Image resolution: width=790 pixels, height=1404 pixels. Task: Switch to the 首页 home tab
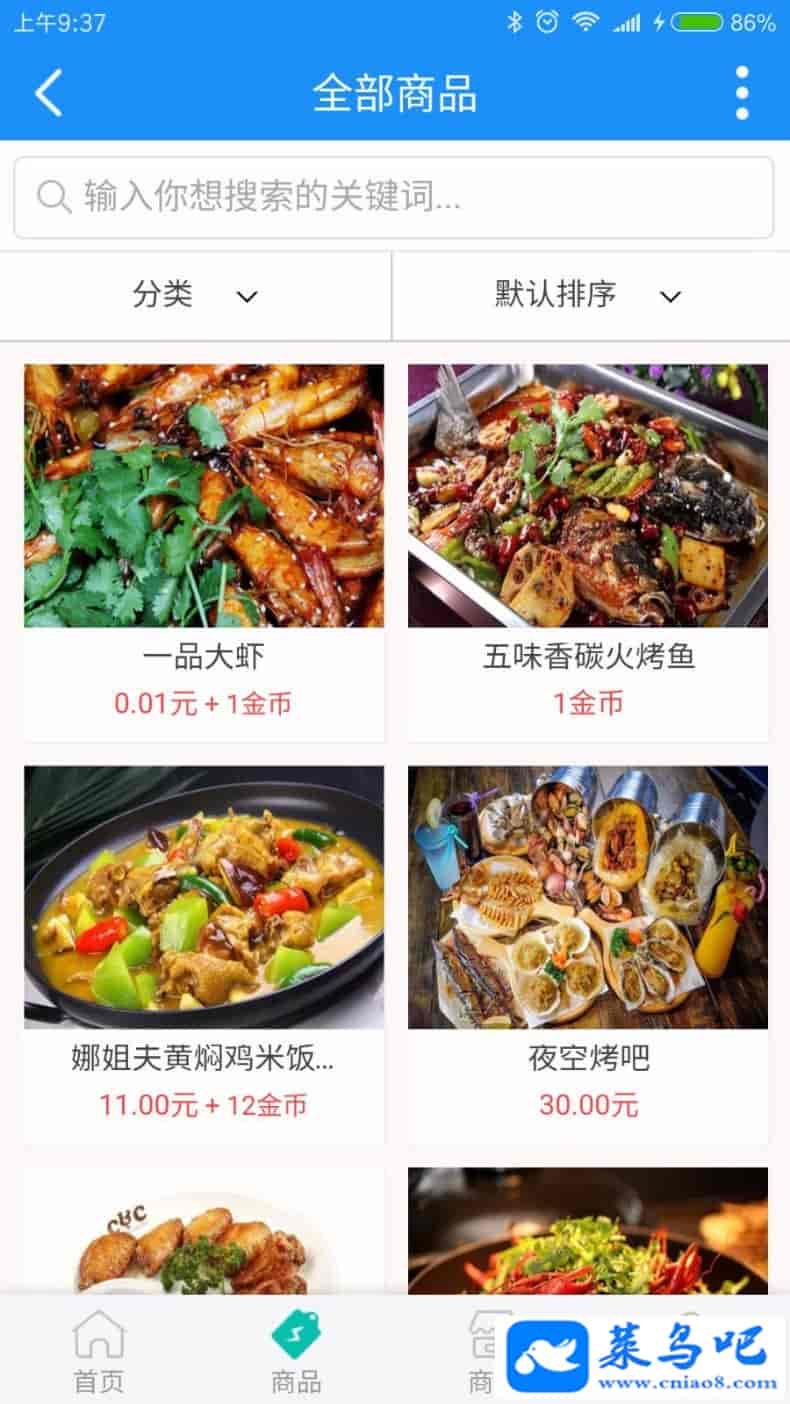[99, 1352]
